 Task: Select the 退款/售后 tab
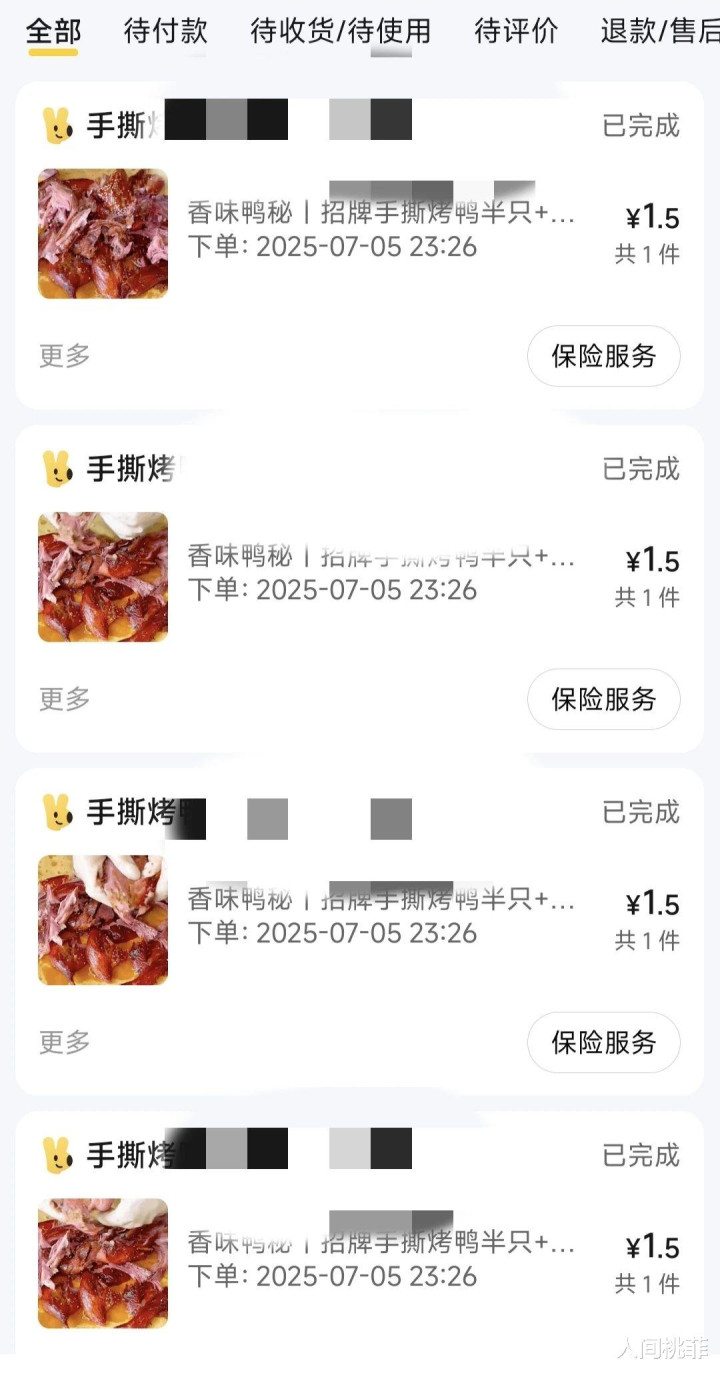(660, 31)
